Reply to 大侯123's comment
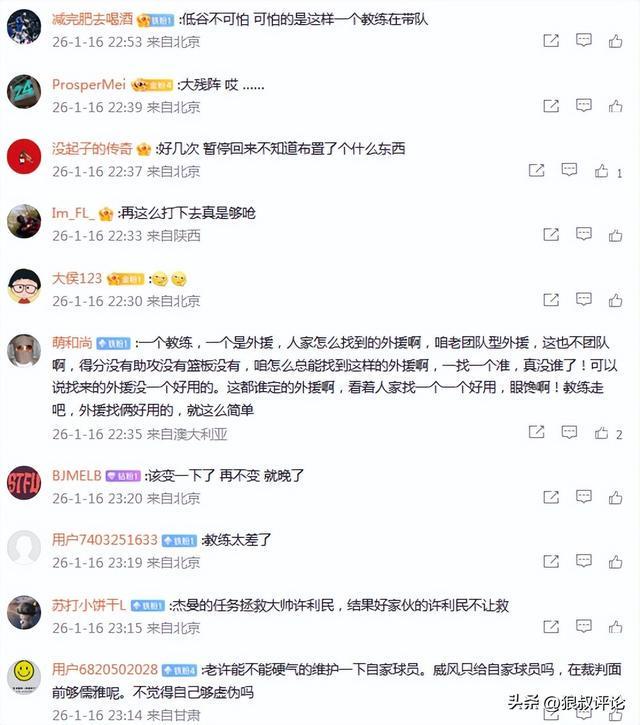The height and width of the screenshot is (725, 640). point(584,300)
